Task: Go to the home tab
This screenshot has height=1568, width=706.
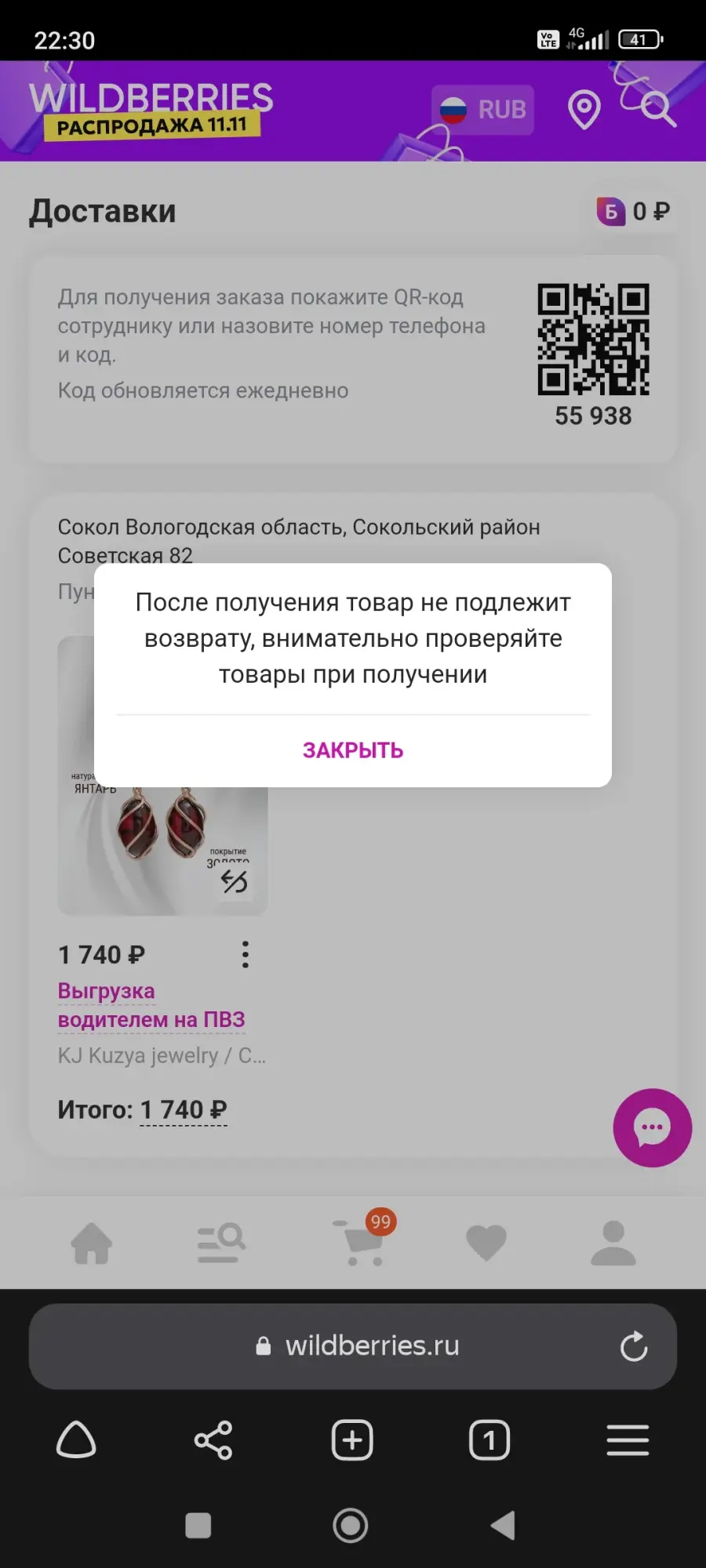Action: 92,1243
